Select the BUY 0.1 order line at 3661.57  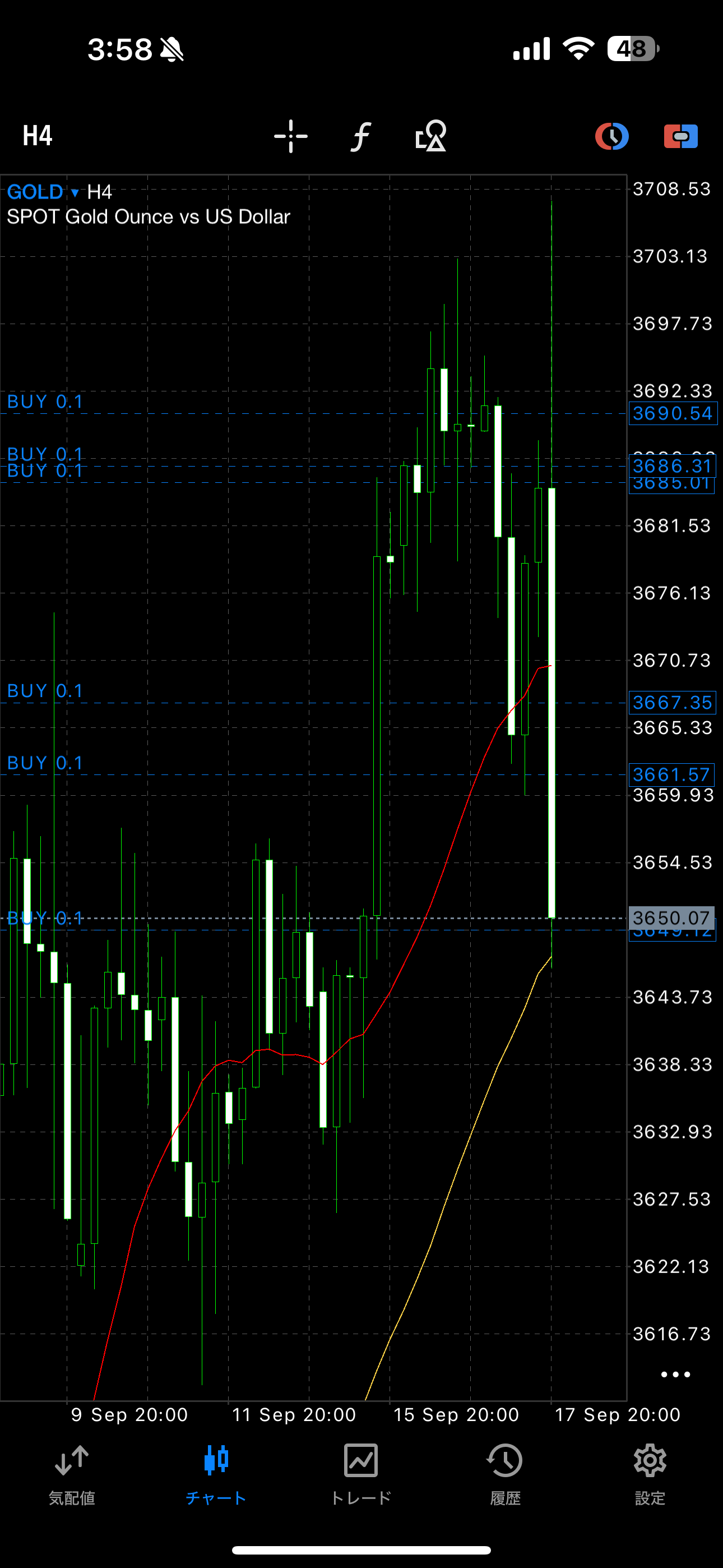pyautogui.click(x=45, y=763)
